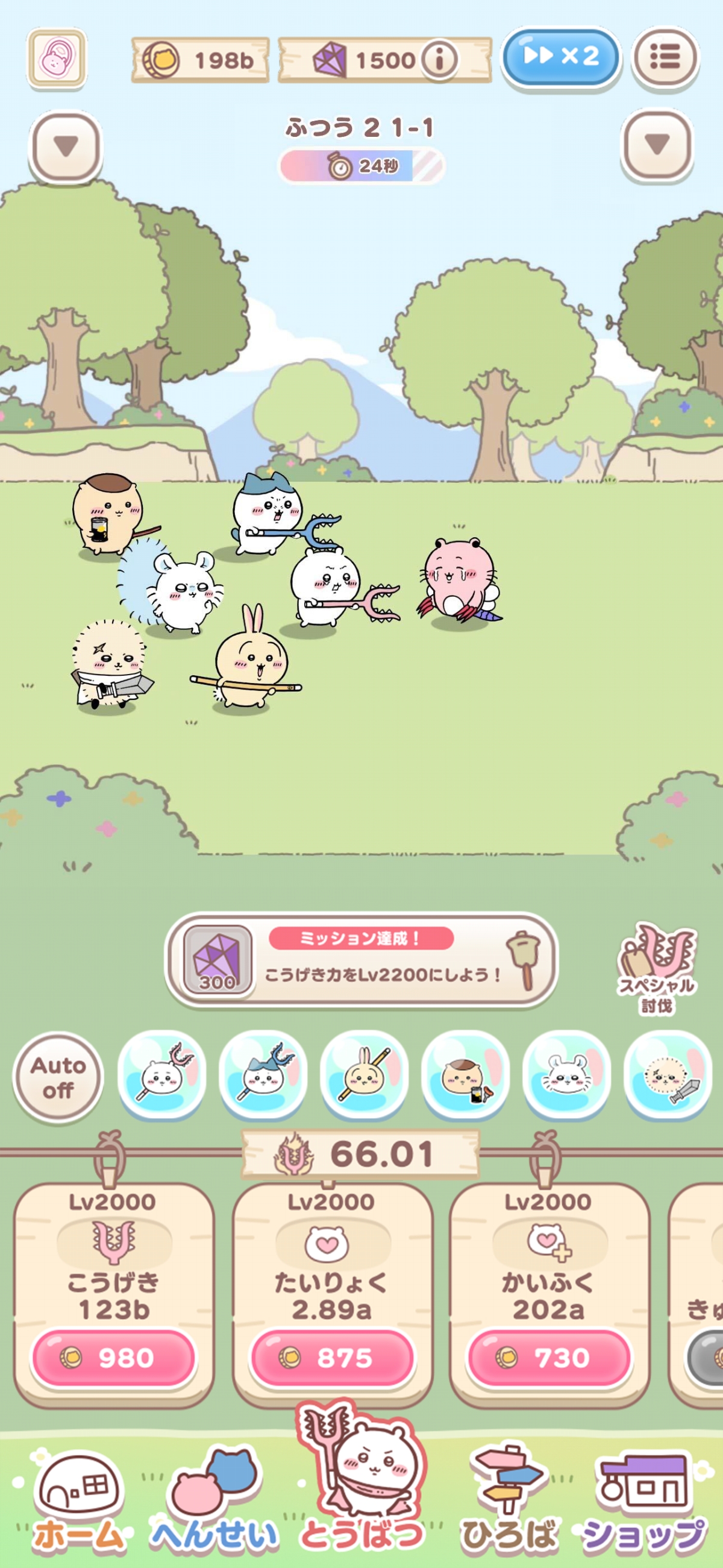Upgrade たいりょく for 875 coins
723x1568 pixels.
(333, 1358)
